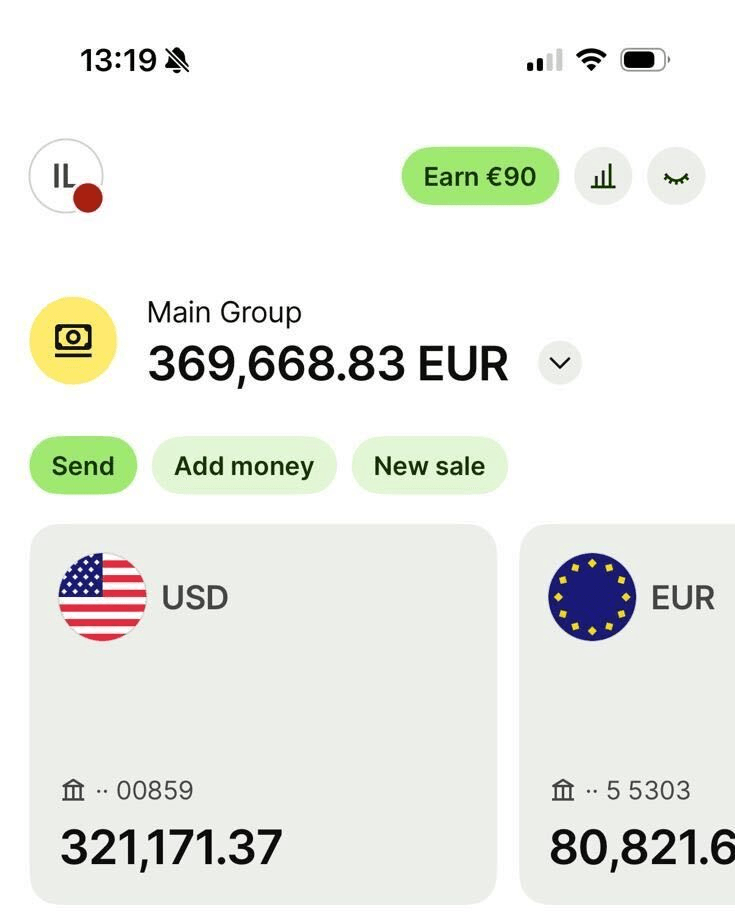Start a New sale
The image size is (735, 924).
429,465
